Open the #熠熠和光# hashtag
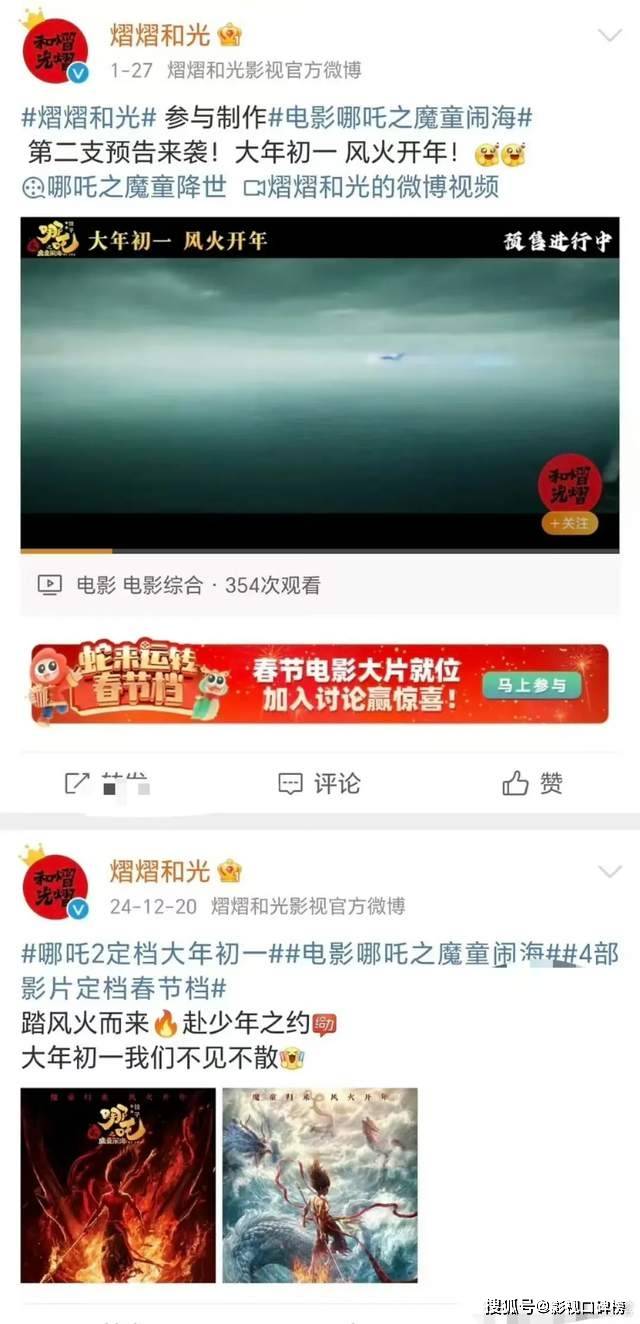The image size is (640, 1324). 88,117
